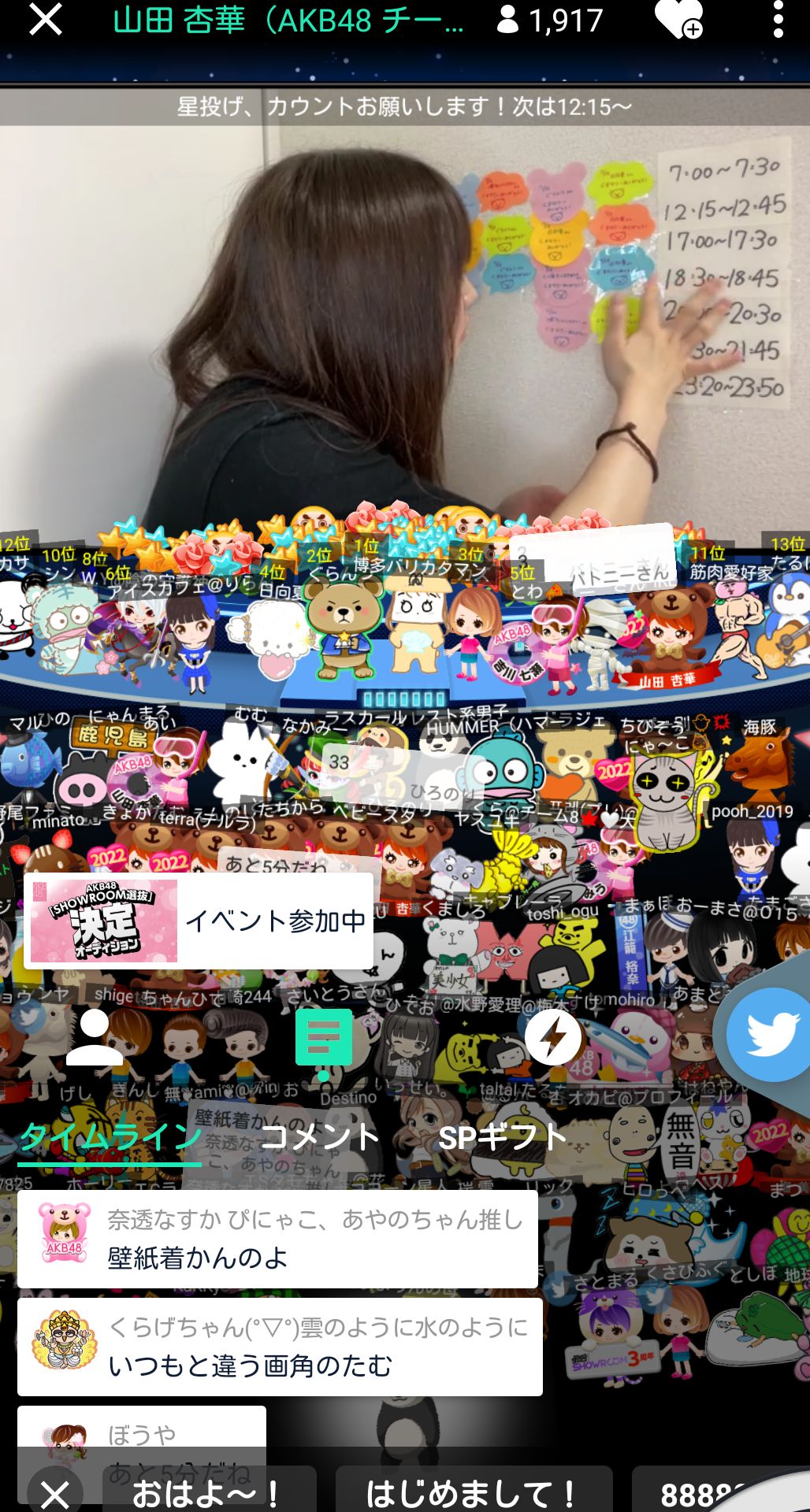
Task: Open comment by くらげちゃん
Action: click(x=280, y=1347)
